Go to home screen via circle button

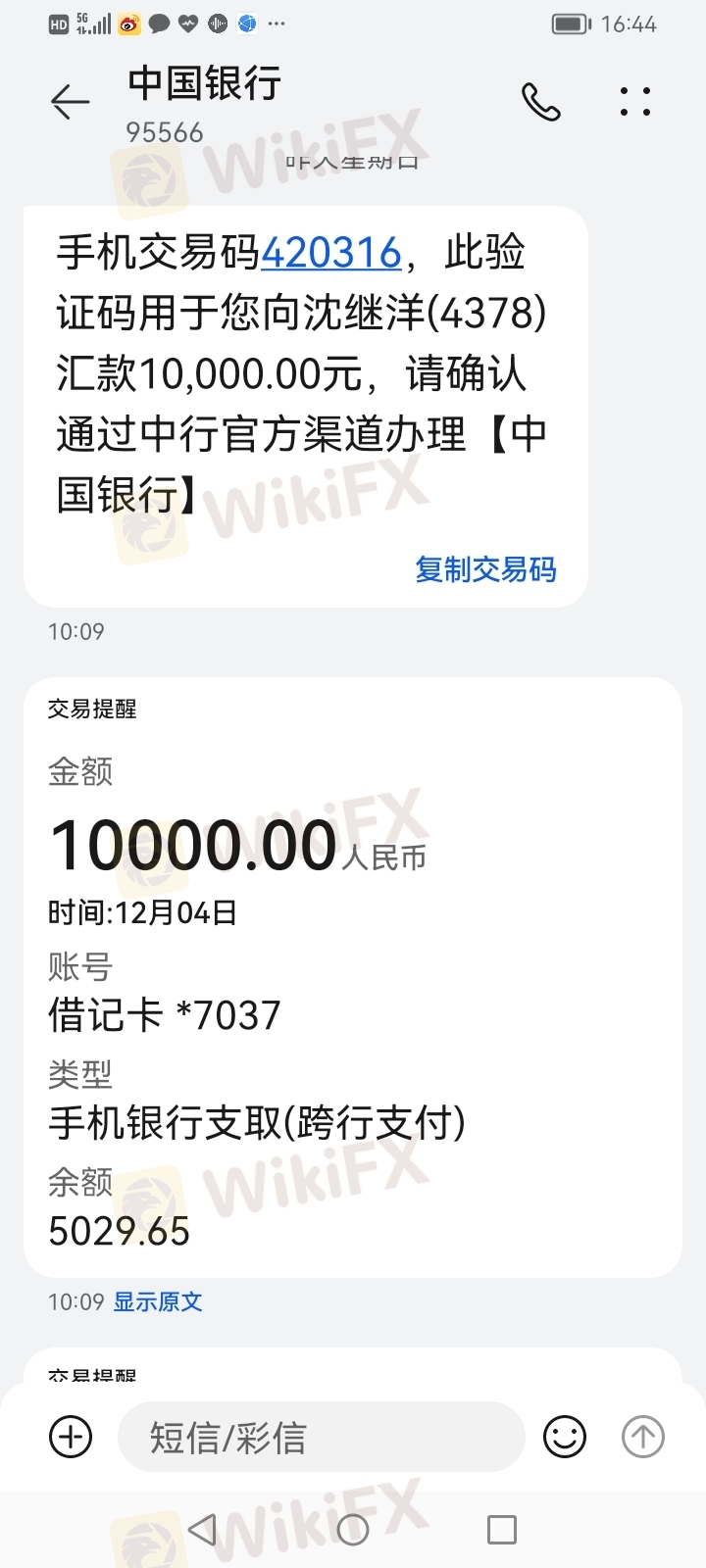[353, 1530]
